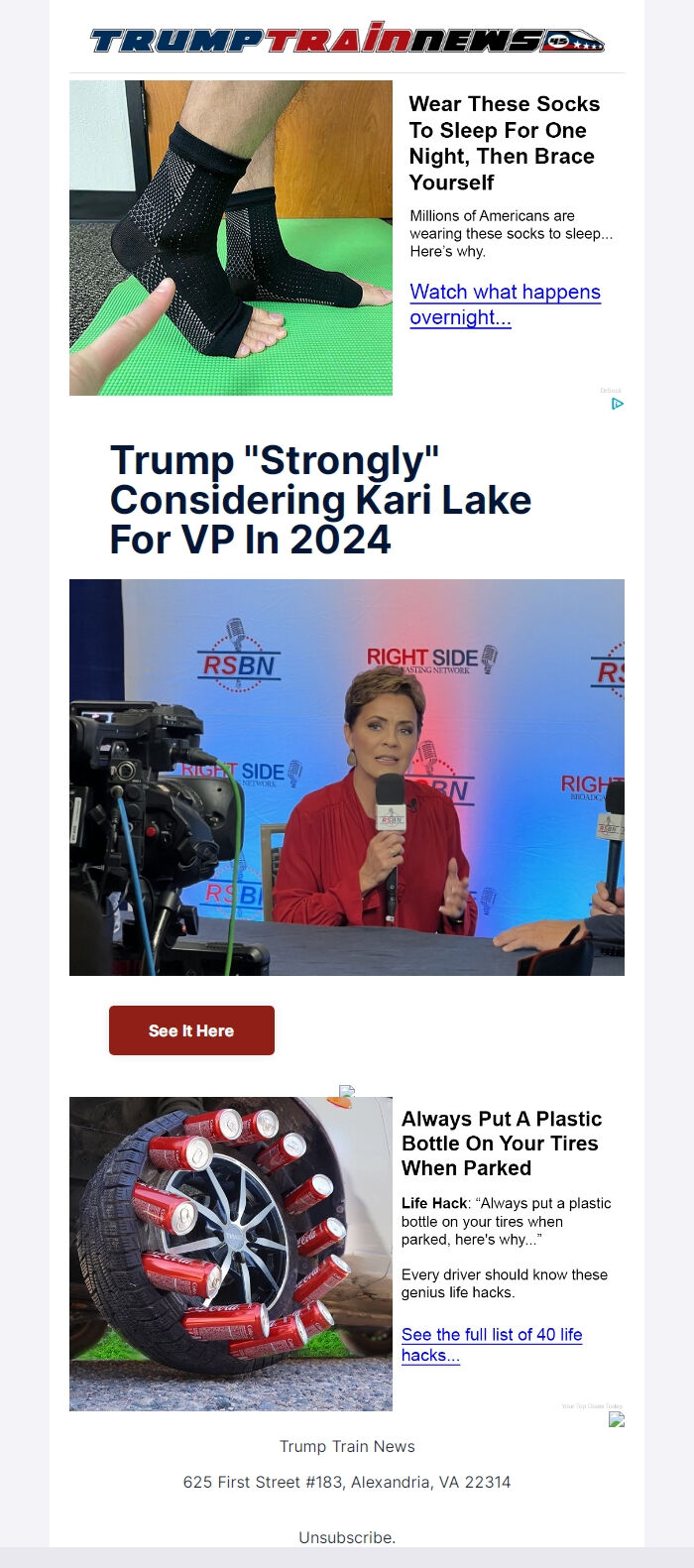Open the socks ad image

[230, 238]
